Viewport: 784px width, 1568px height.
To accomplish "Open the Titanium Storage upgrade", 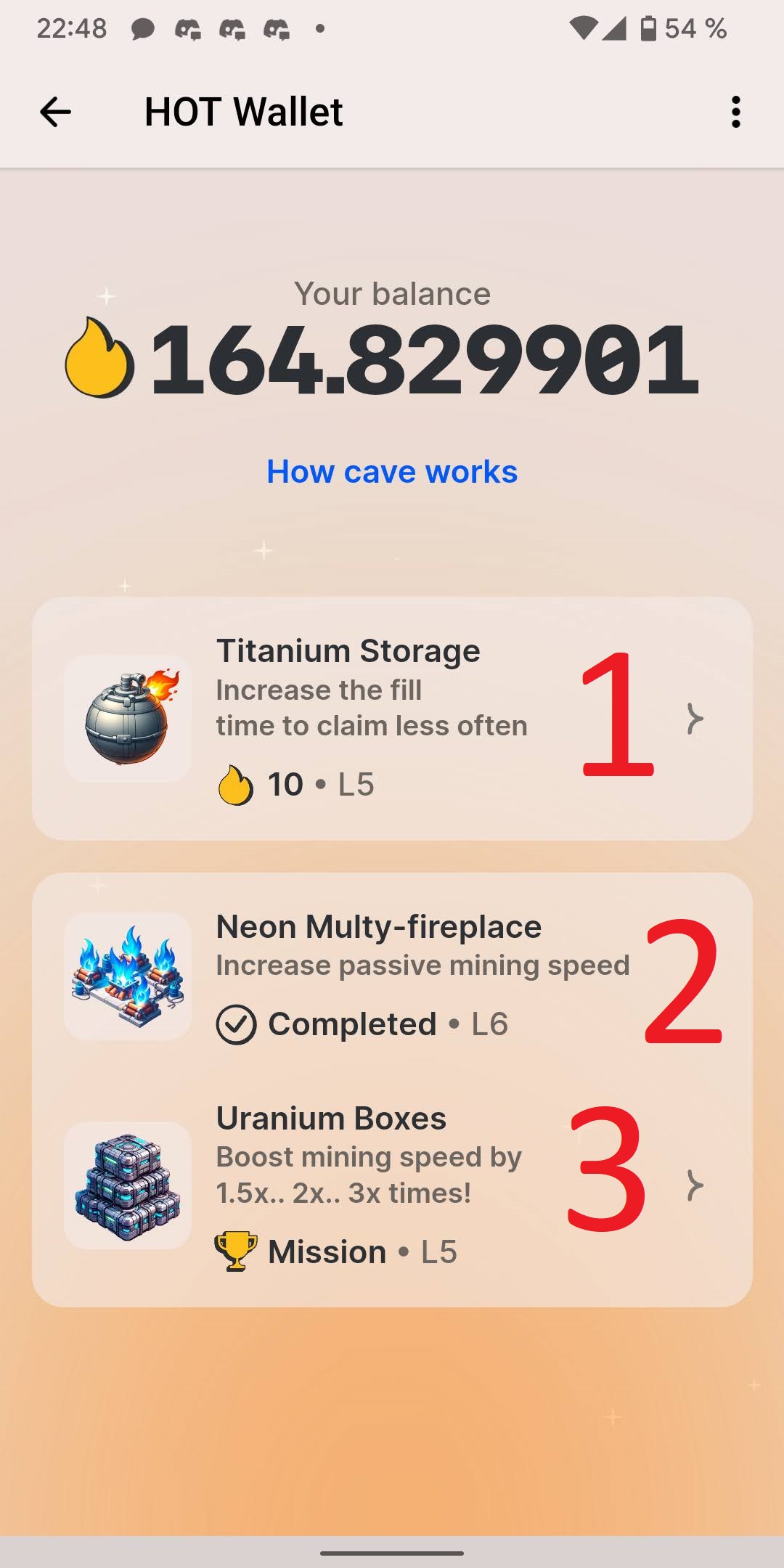I will [392, 719].
